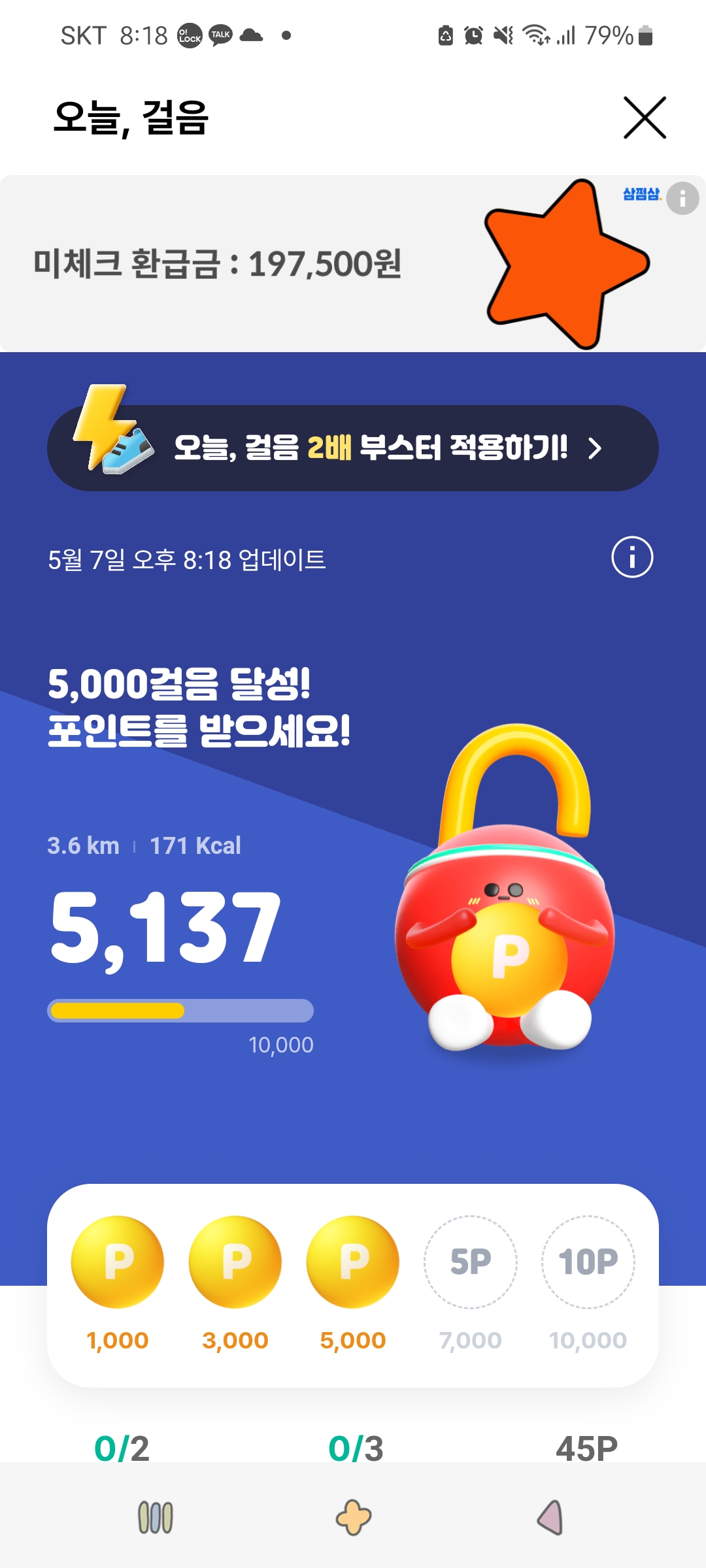Claim the 5,000 steps point coin
Image resolution: width=706 pixels, height=1568 pixels.
tap(353, 1262)
